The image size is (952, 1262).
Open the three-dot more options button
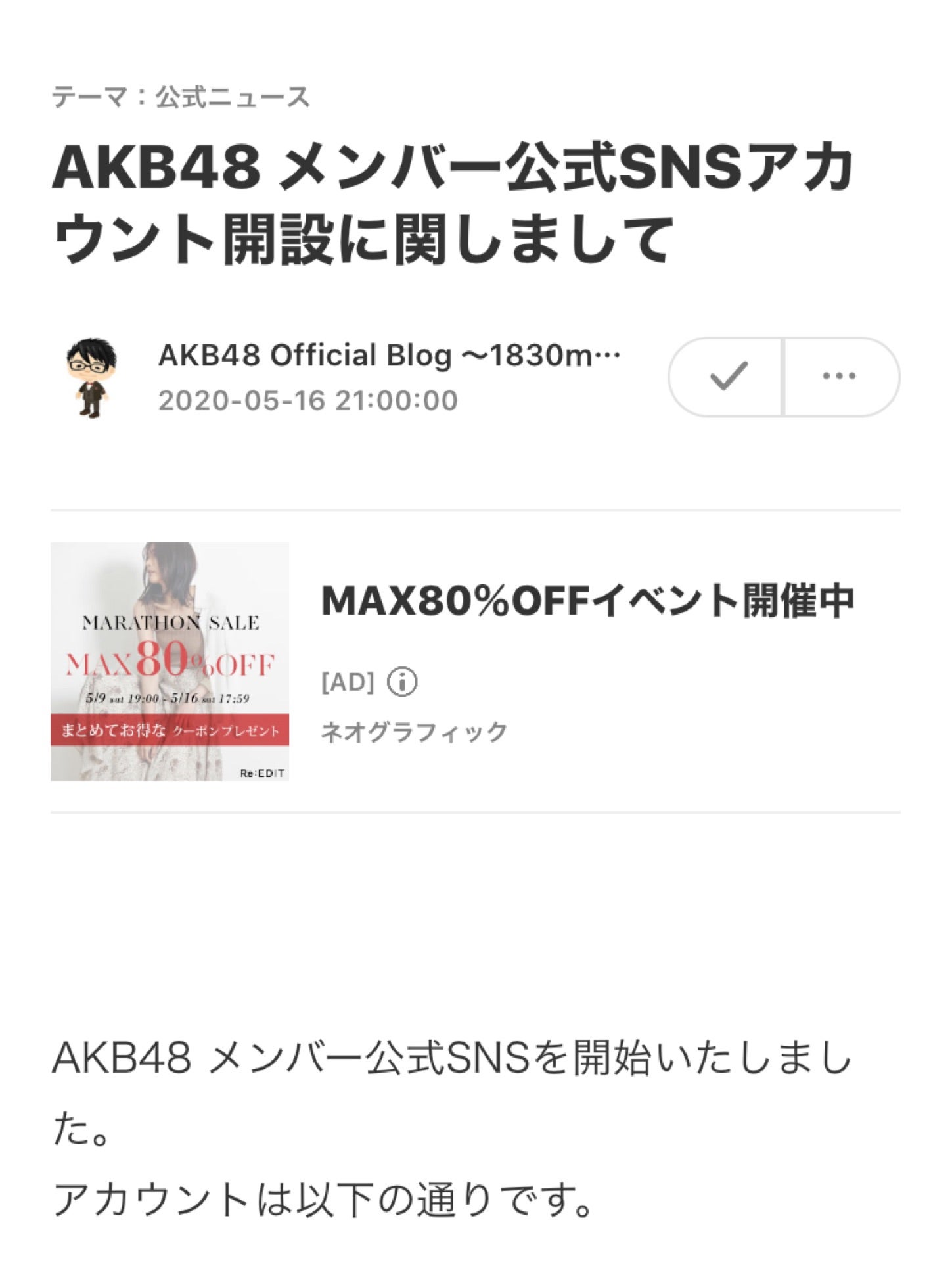[840, 377]
